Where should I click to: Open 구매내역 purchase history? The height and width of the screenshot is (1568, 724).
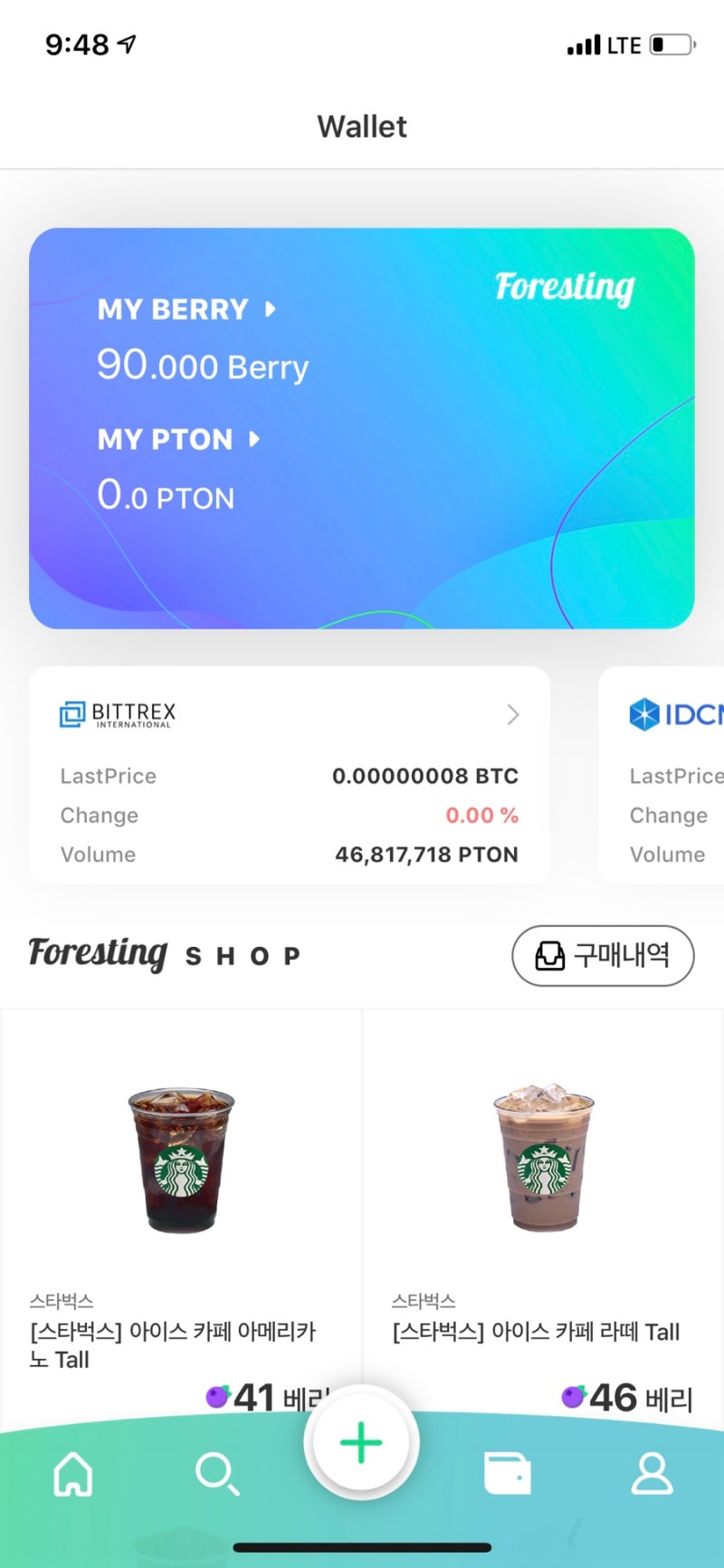[x=603, y=955]
